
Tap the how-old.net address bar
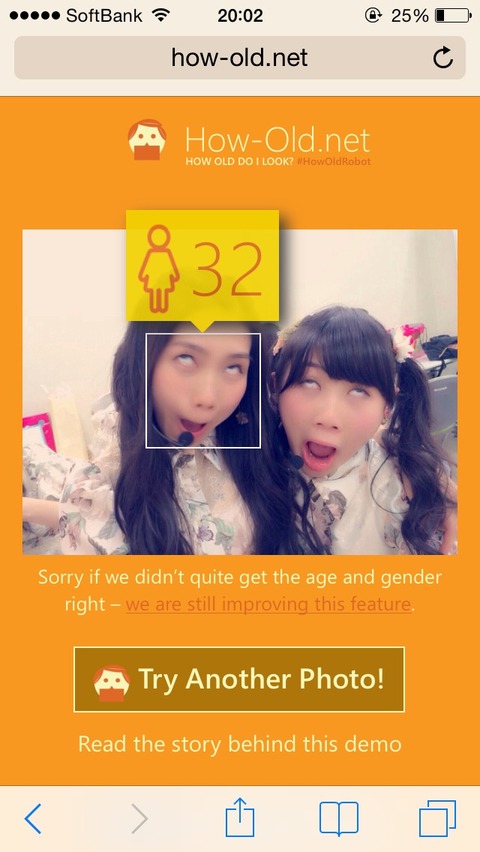[x=240, y=58]
